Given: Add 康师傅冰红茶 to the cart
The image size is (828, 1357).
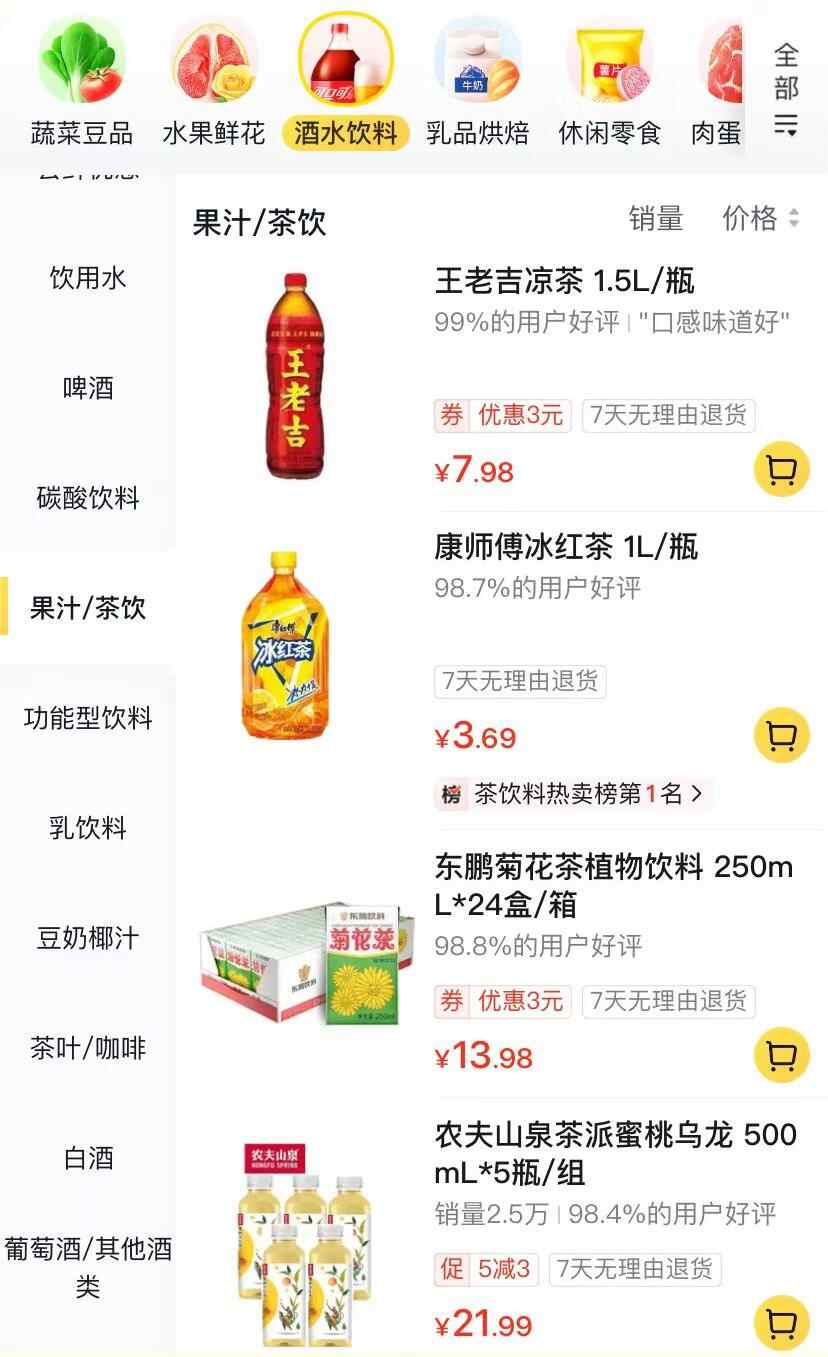Looking at the screenshot, I should [781, 735].
